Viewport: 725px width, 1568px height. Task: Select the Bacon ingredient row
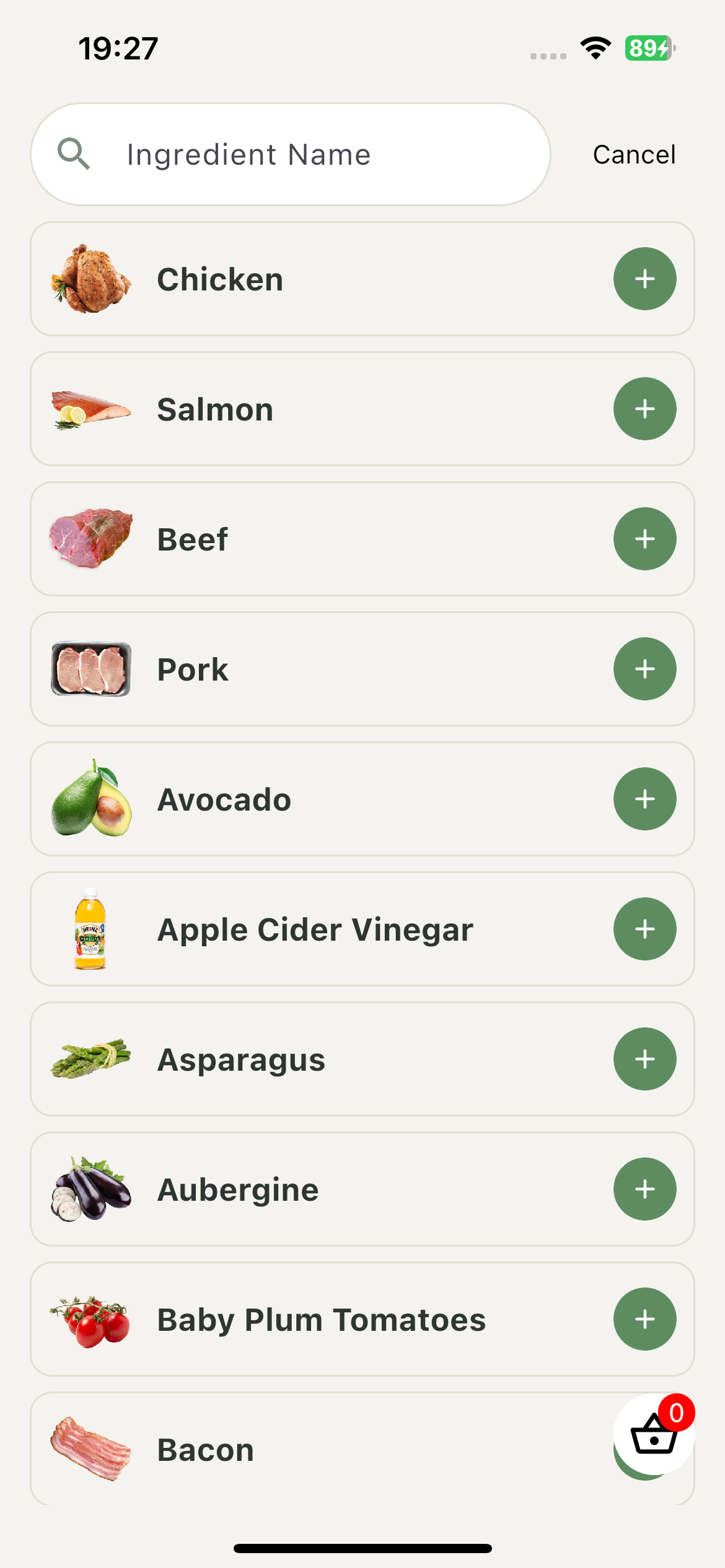pos(279,1449)
